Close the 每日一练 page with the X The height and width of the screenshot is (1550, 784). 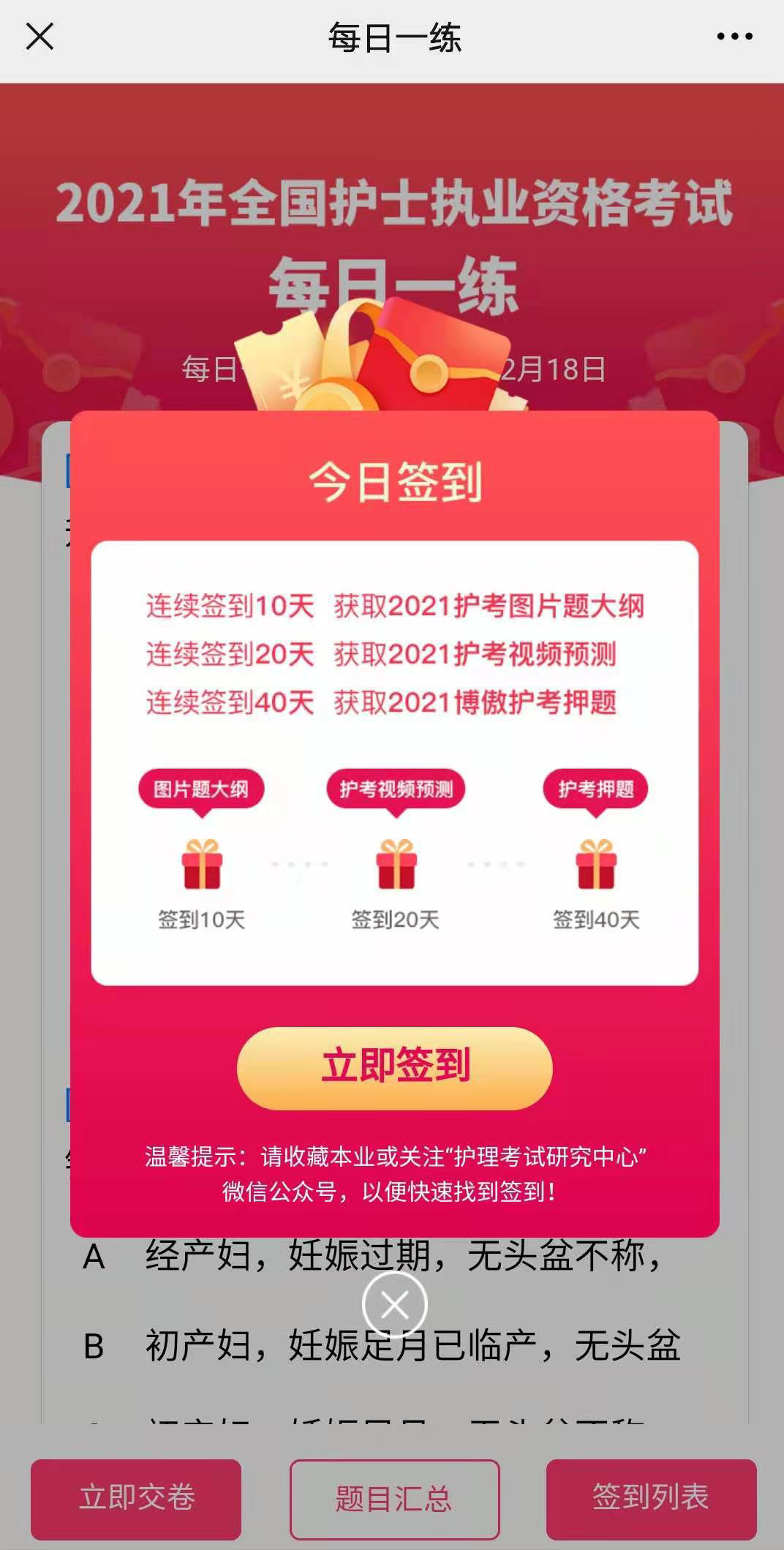pos(39,37)
